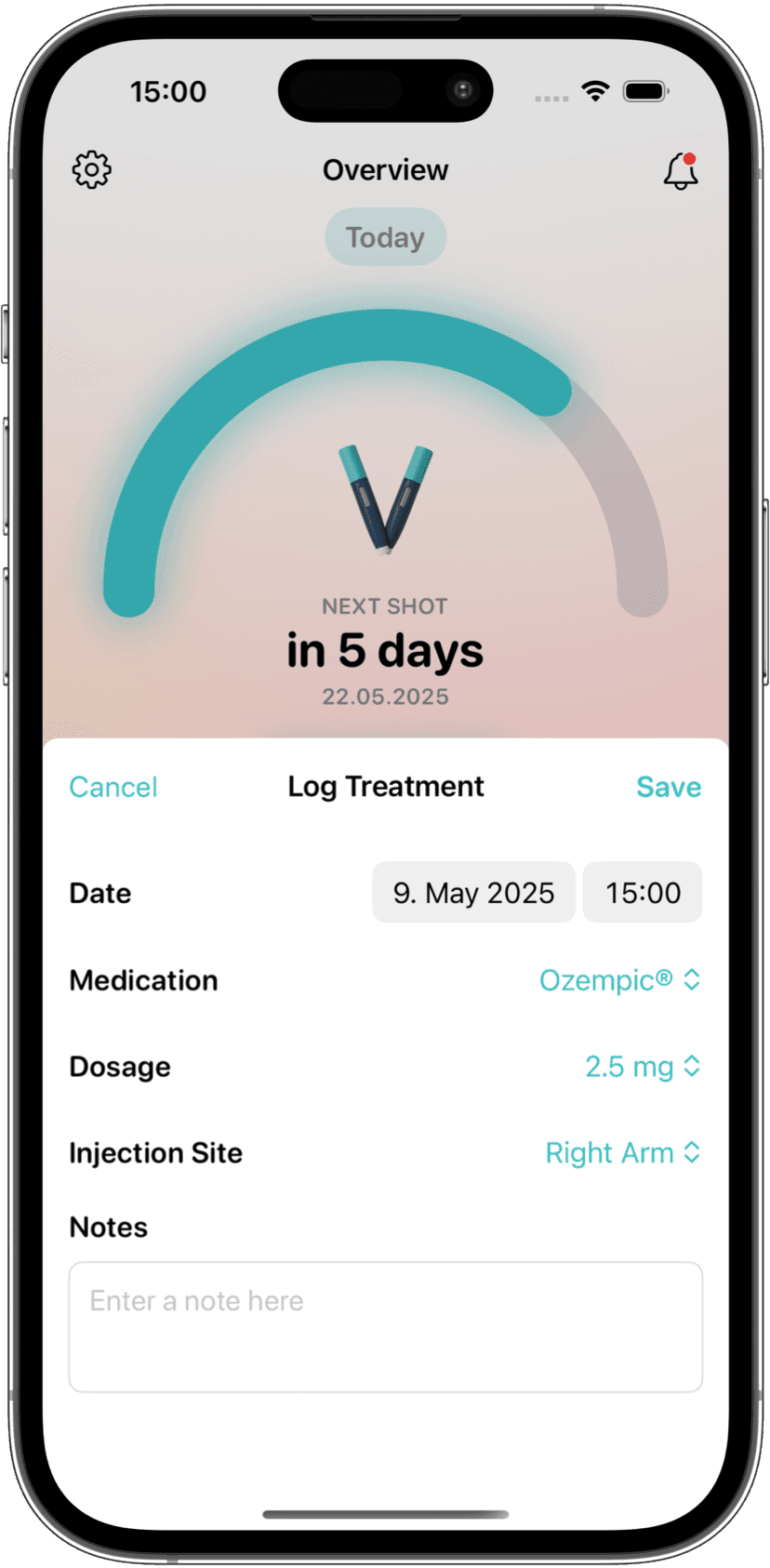Choose a different injection site
This screenshot has height=1568, width=770.
(622, 1153)
